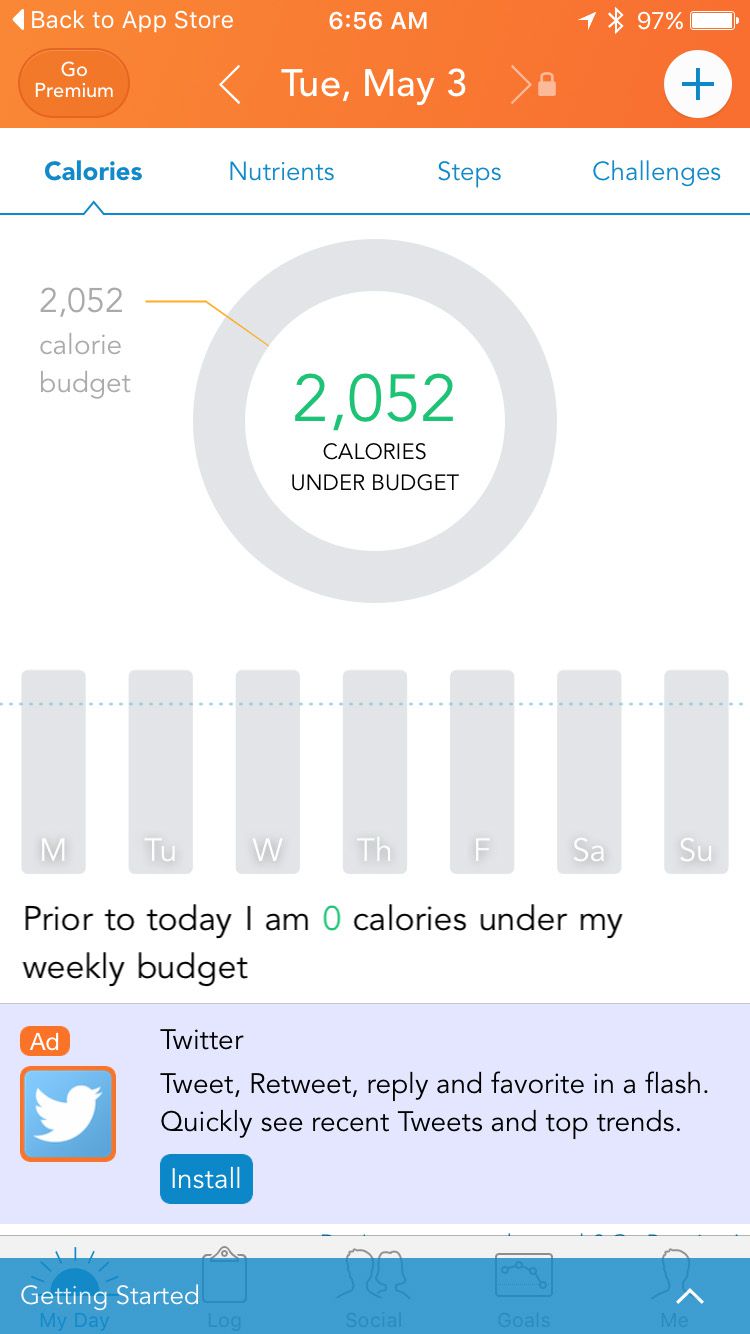Open the Challenges tab

656,171
